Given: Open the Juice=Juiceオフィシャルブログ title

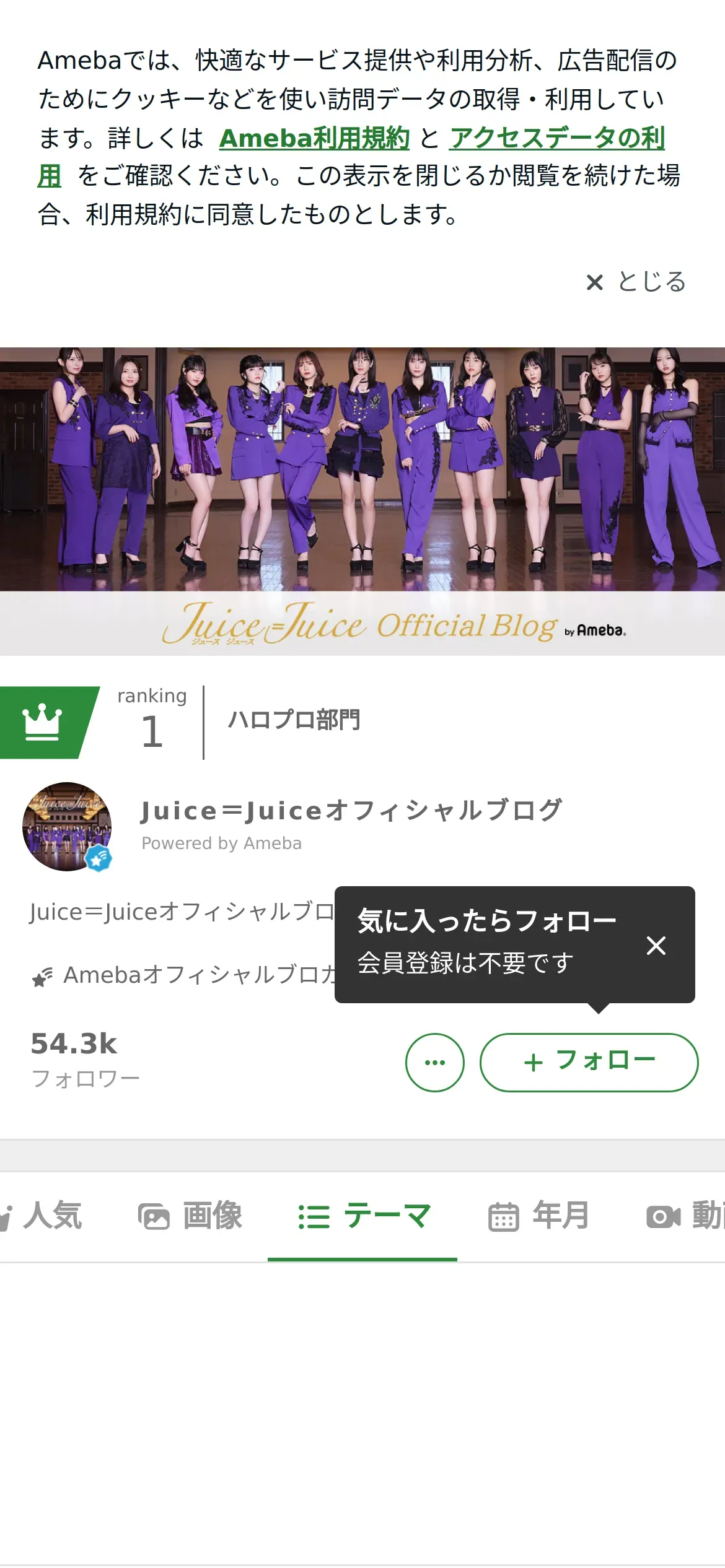Looking at the screenshot, I should pos(351,811).
